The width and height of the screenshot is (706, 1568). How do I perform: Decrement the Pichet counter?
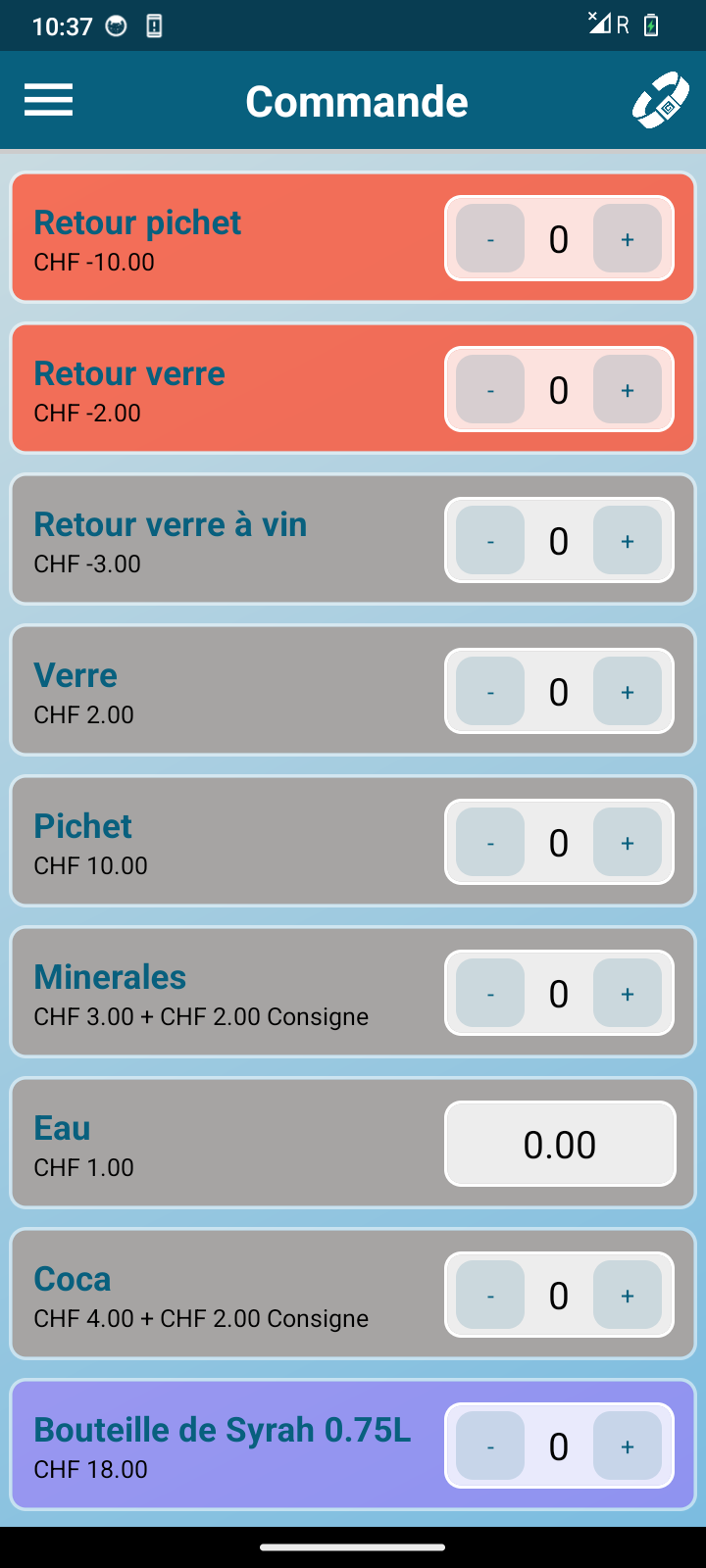coord(489,842)
